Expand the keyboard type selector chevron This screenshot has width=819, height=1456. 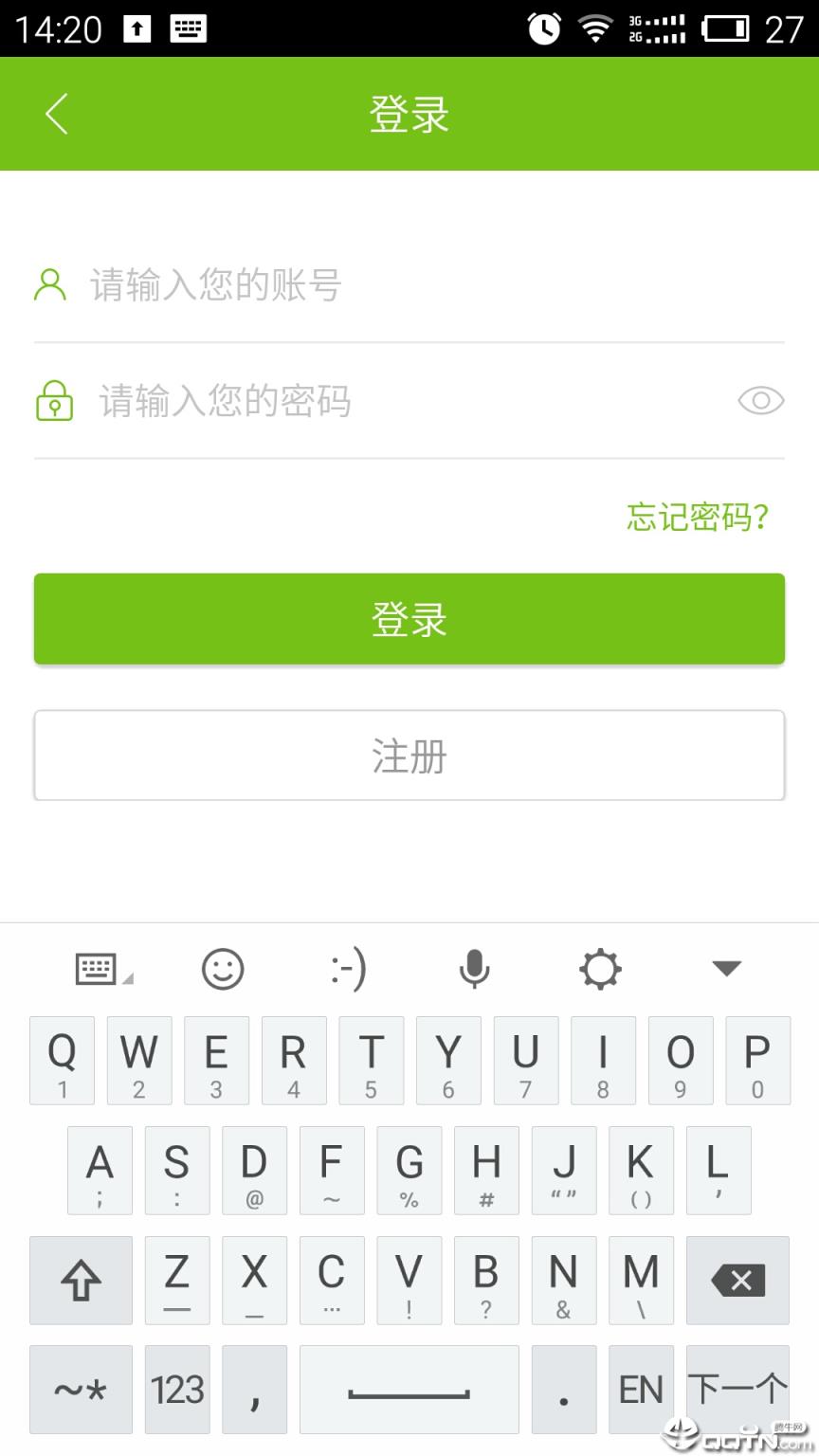pyautogui.click(x=725, y=969)
